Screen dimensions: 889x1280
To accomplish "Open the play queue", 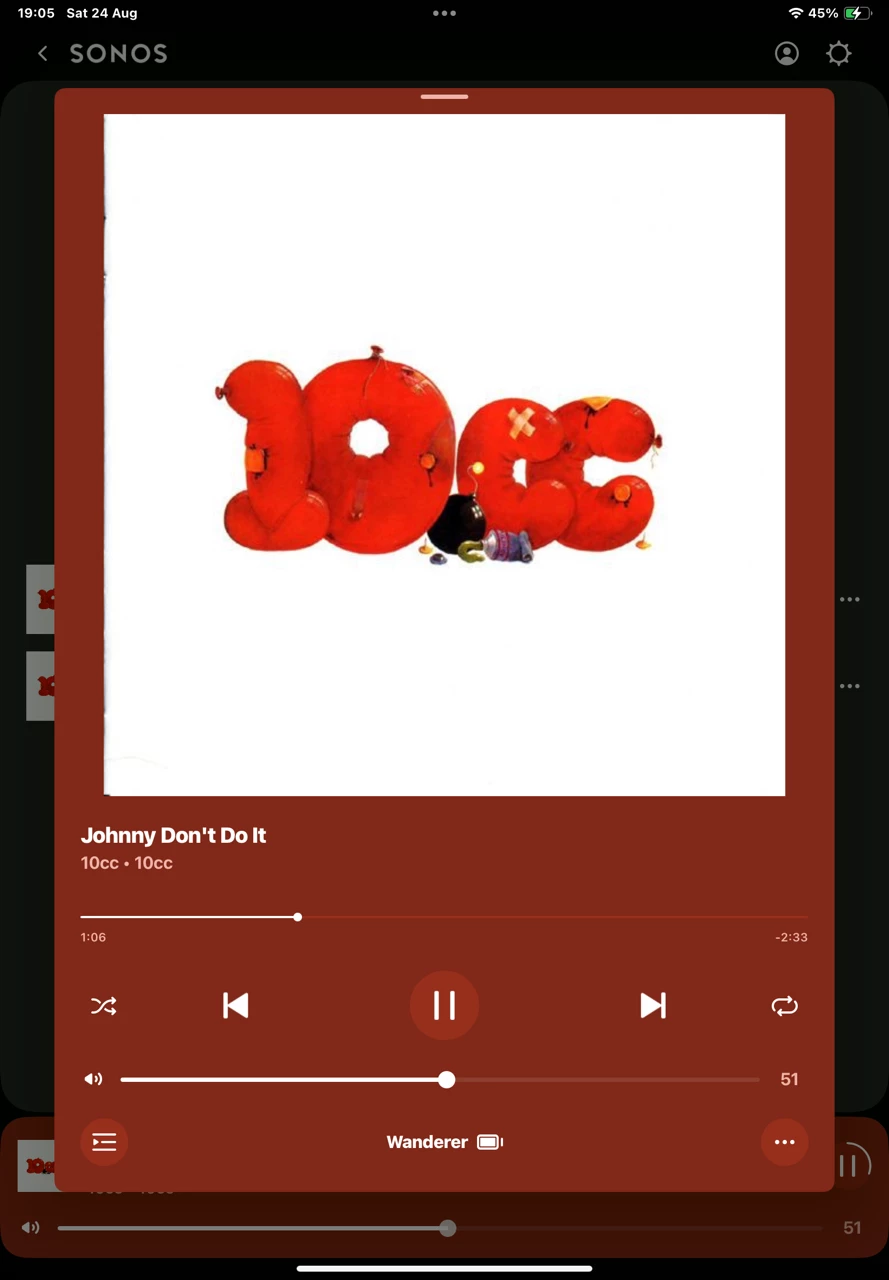I will (x=104, y=1142).
